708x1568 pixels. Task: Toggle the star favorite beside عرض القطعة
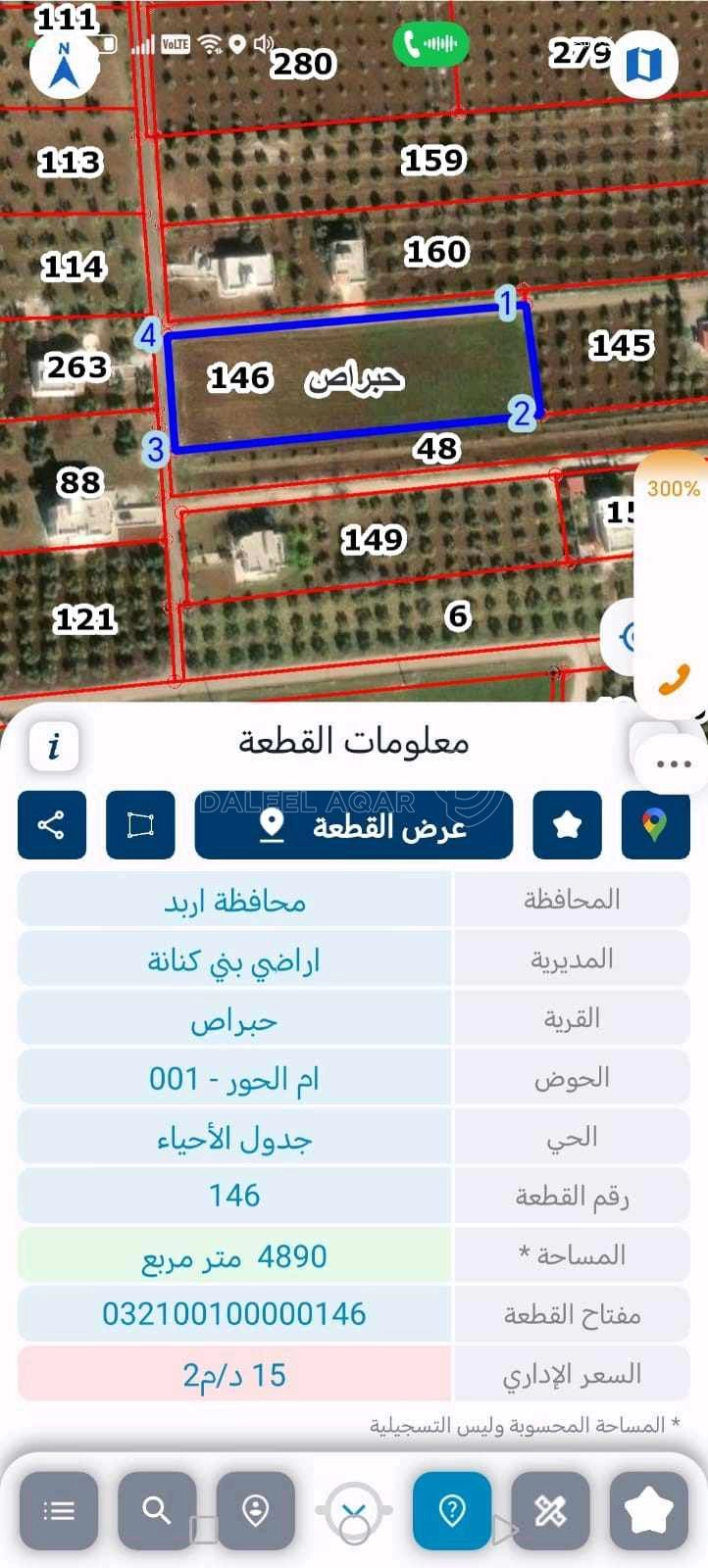[566, 825]
